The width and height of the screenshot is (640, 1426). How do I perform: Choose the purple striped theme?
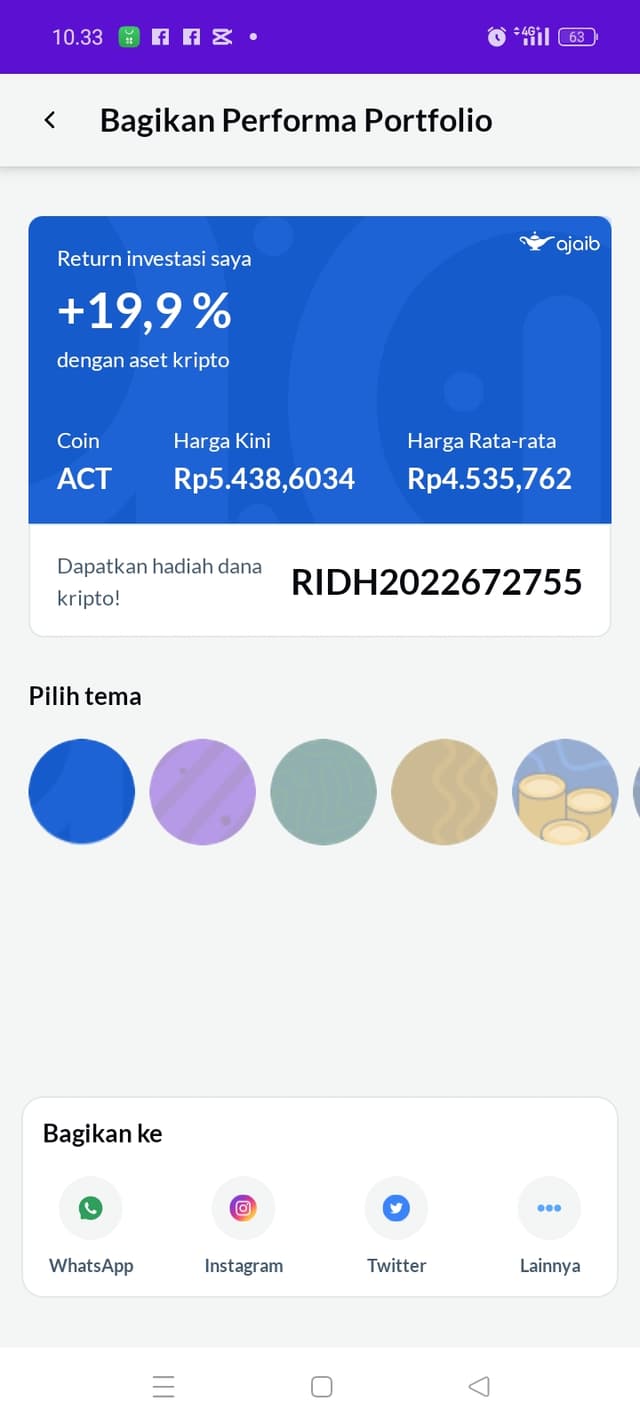coord(202,792)
